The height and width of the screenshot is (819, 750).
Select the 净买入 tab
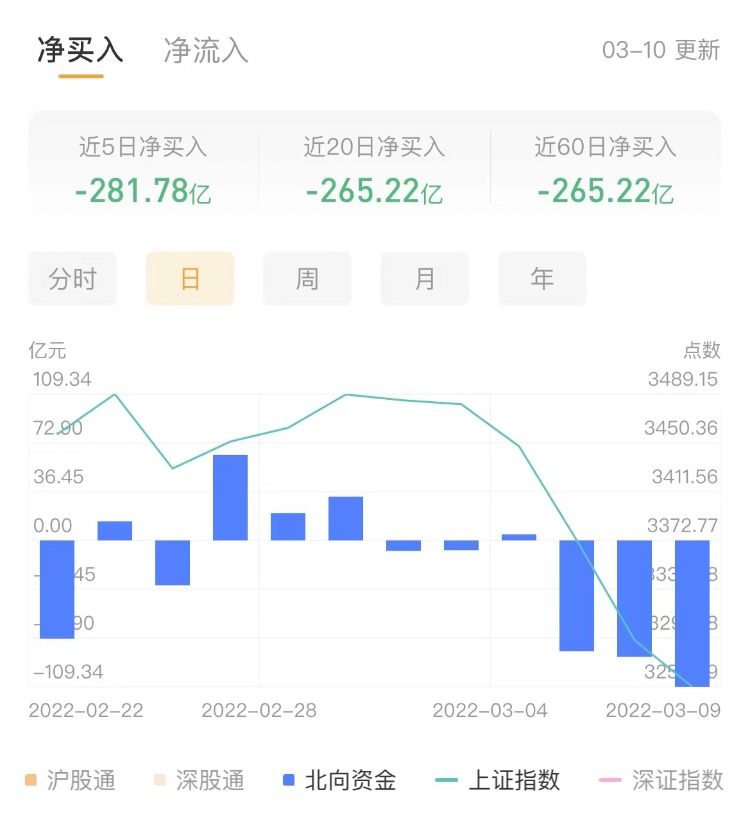(x=80, y=50)
